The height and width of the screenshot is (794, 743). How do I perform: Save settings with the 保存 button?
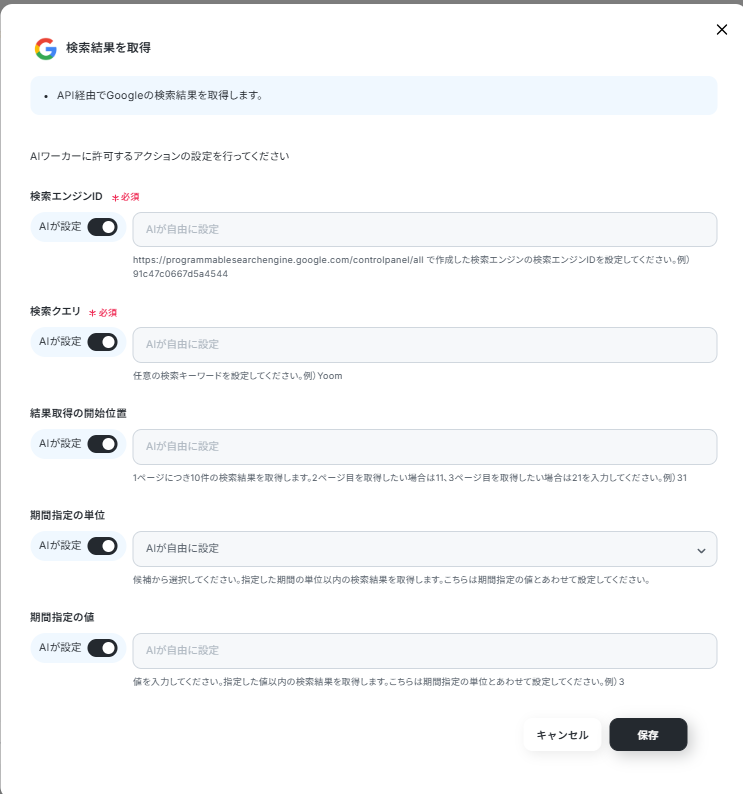pos(648,734)
